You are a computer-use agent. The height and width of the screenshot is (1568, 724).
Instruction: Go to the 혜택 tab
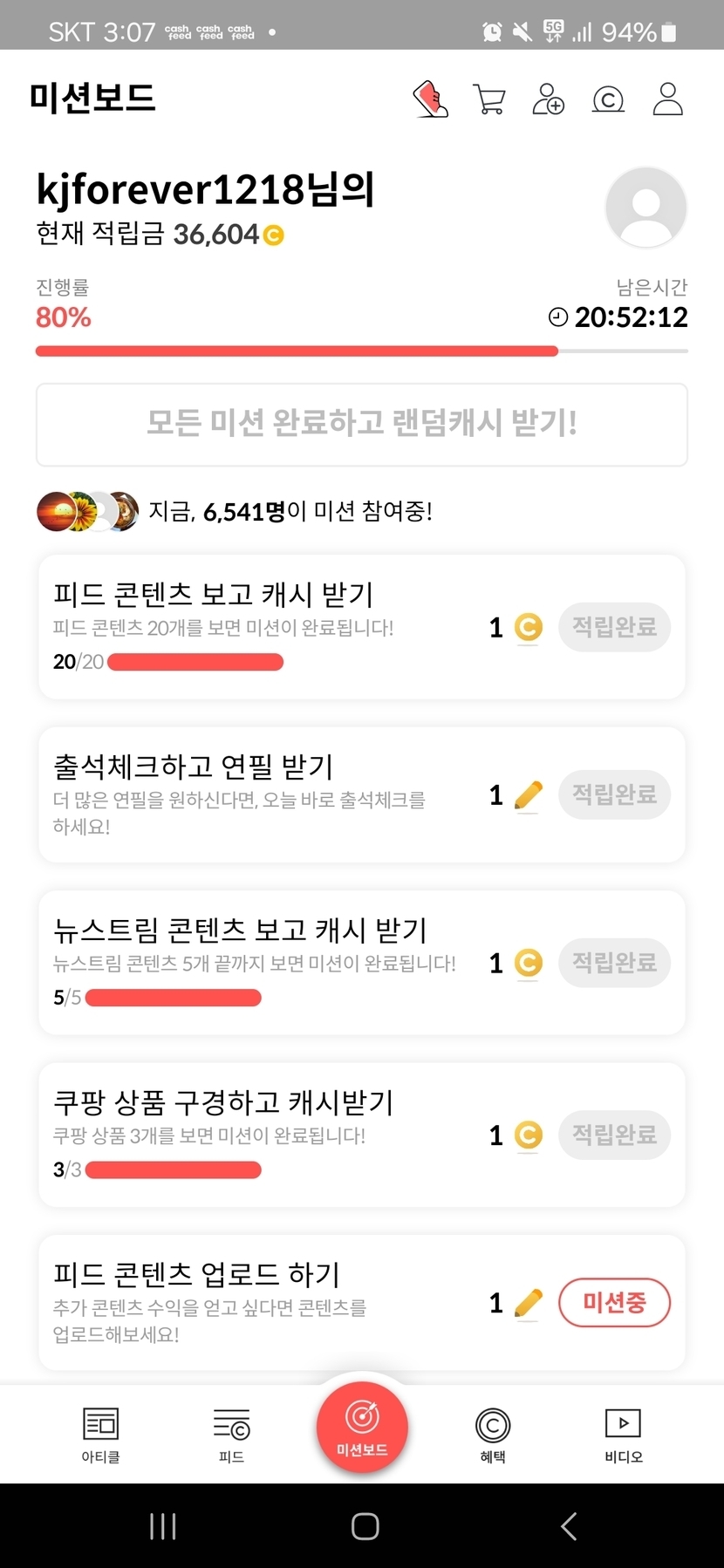[x=493, y=1435]
